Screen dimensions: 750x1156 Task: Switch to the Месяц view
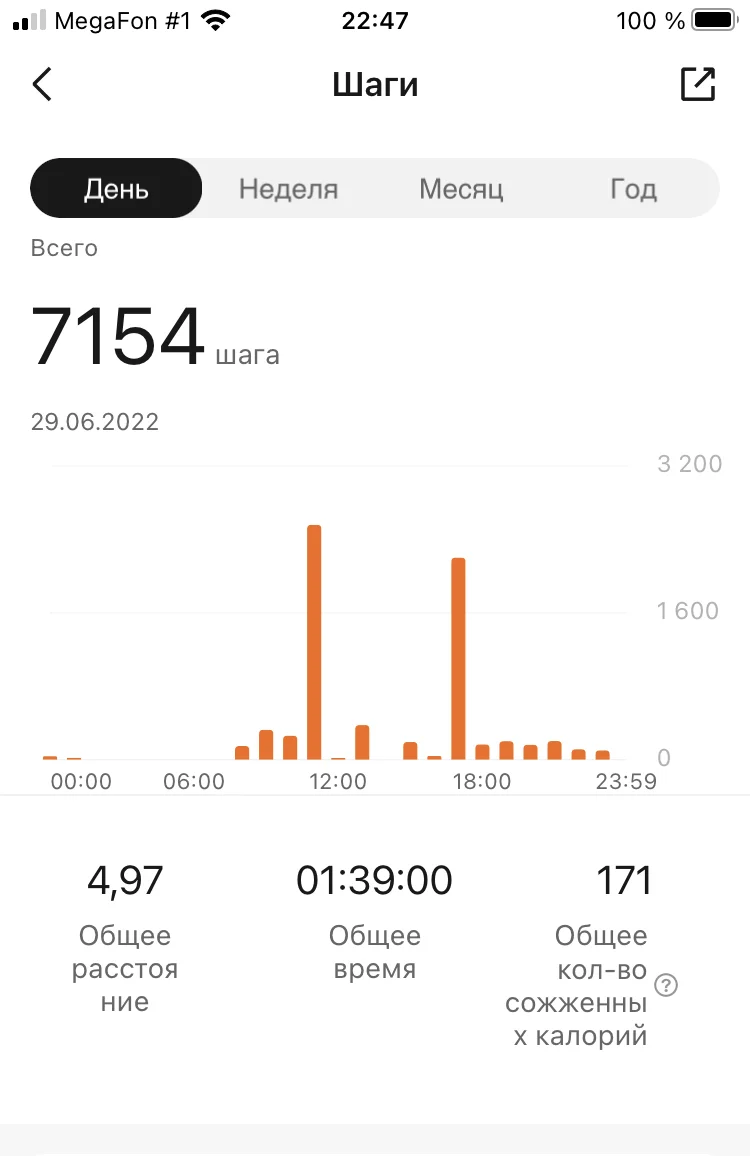pos(461,189)
